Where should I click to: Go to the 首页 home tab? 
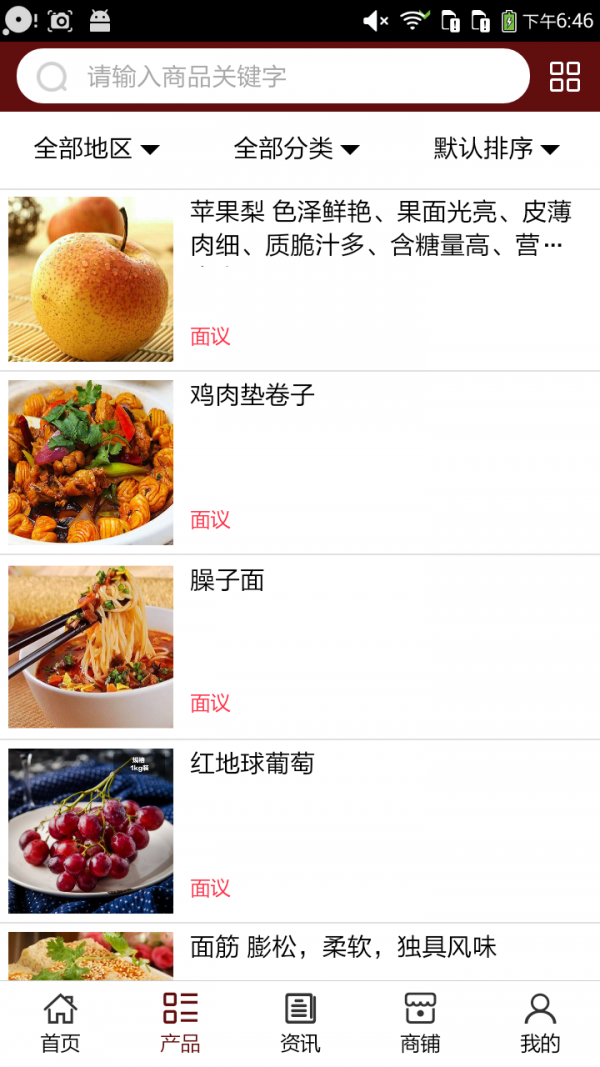pyautogui.click(x=60, y=1023)
